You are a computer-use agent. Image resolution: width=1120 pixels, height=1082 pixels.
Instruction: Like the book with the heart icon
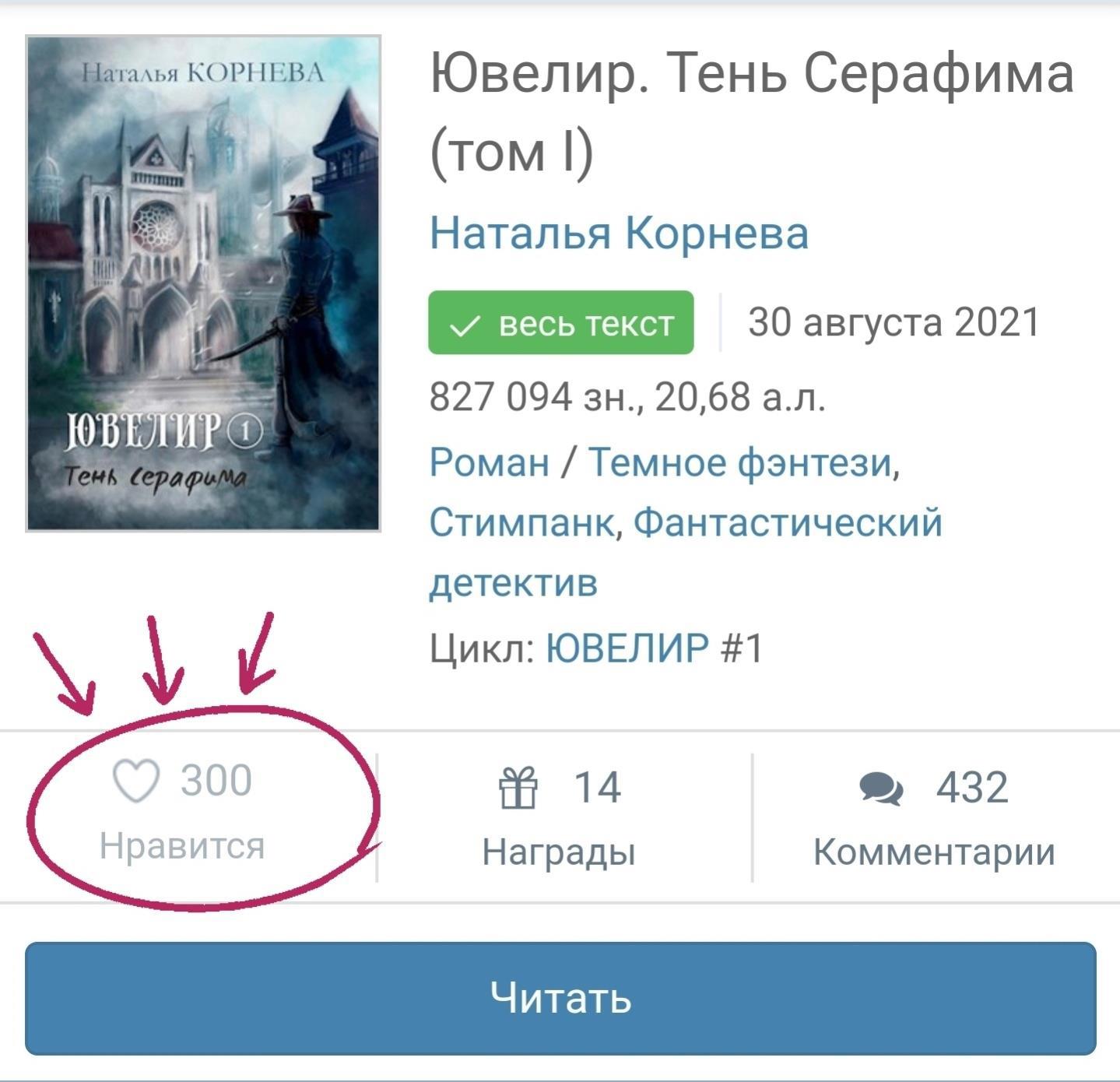tap(137, 780)
